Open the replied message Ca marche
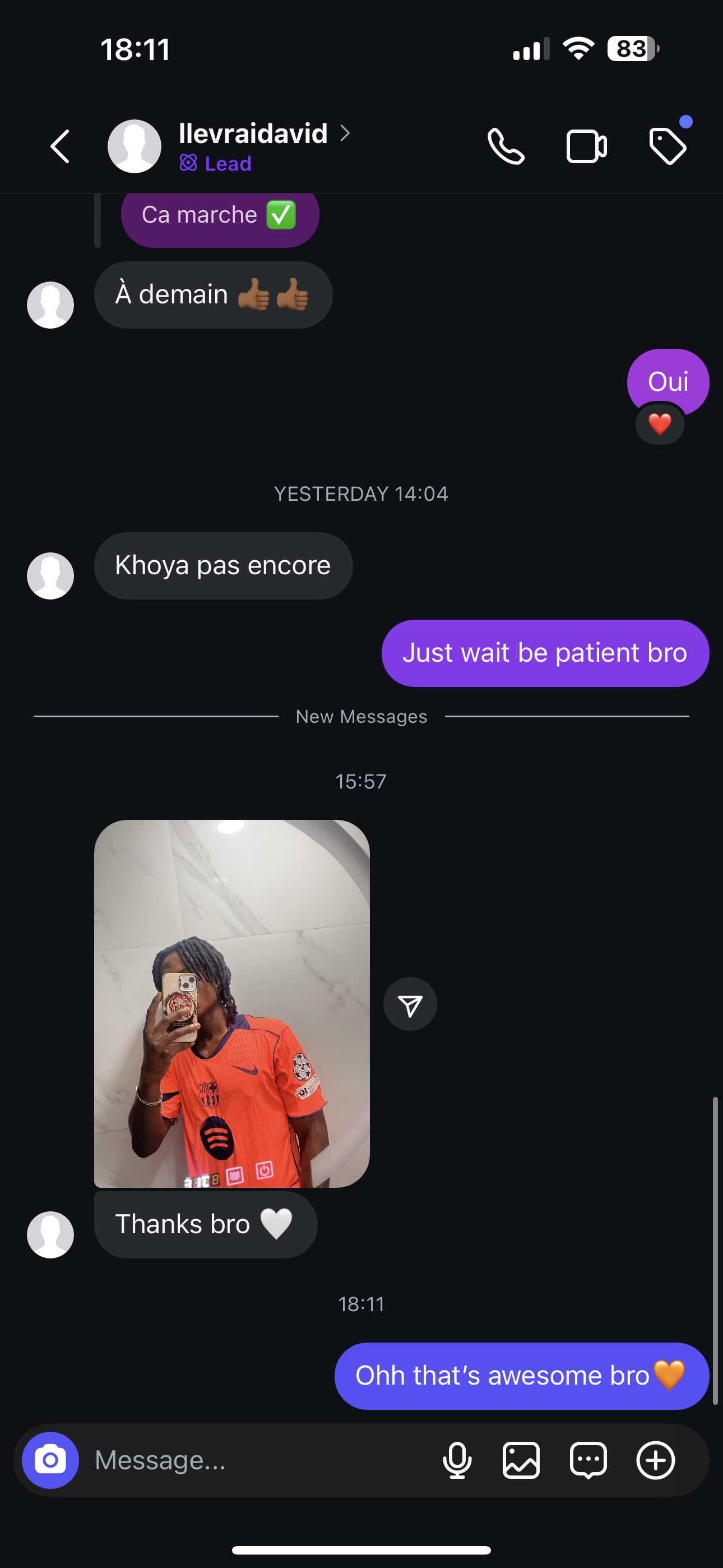The image size is (723, 1568). click(x=220, y=215)
